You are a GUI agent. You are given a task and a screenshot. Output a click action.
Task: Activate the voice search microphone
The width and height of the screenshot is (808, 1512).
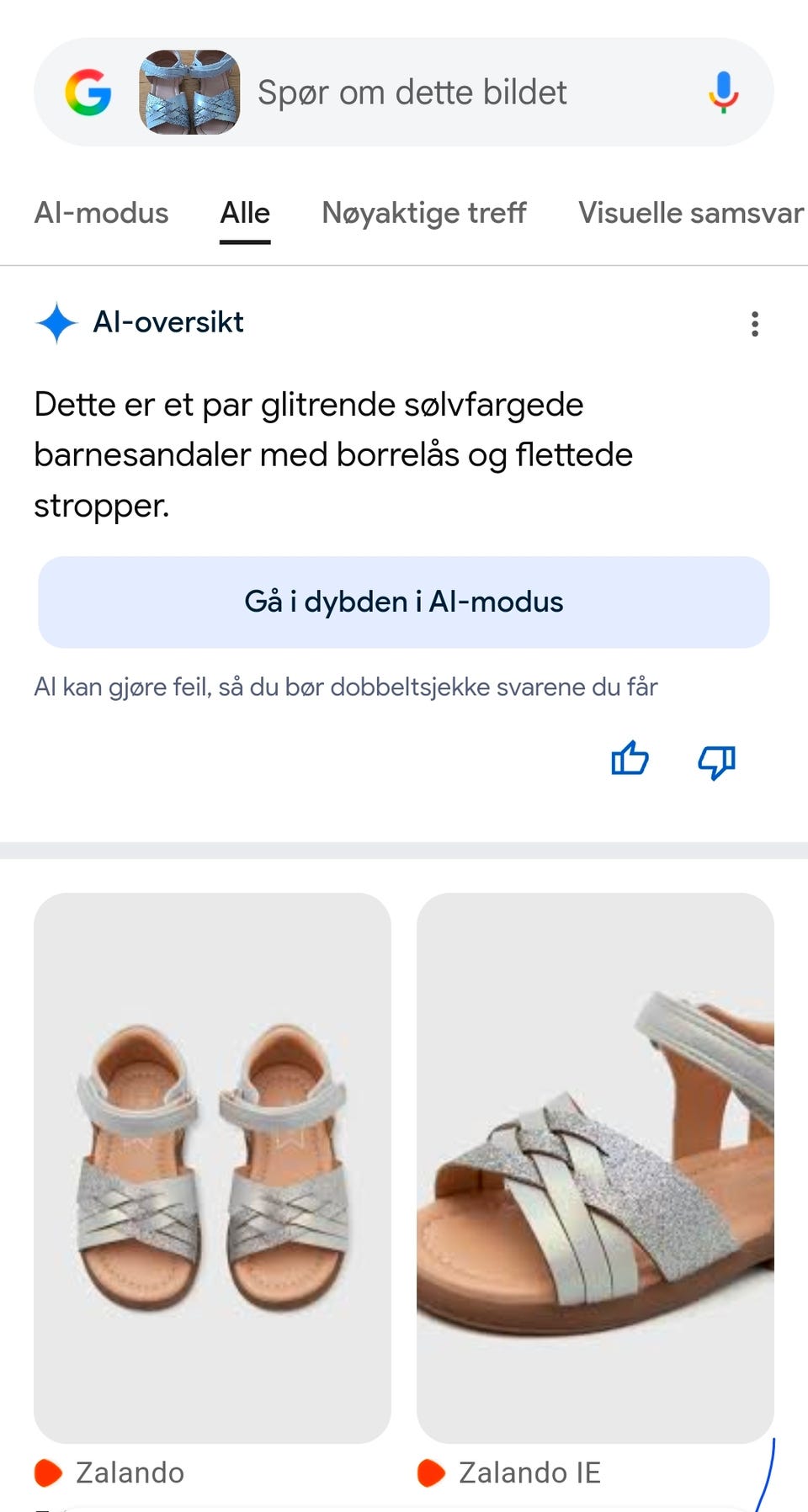[722, 93]
